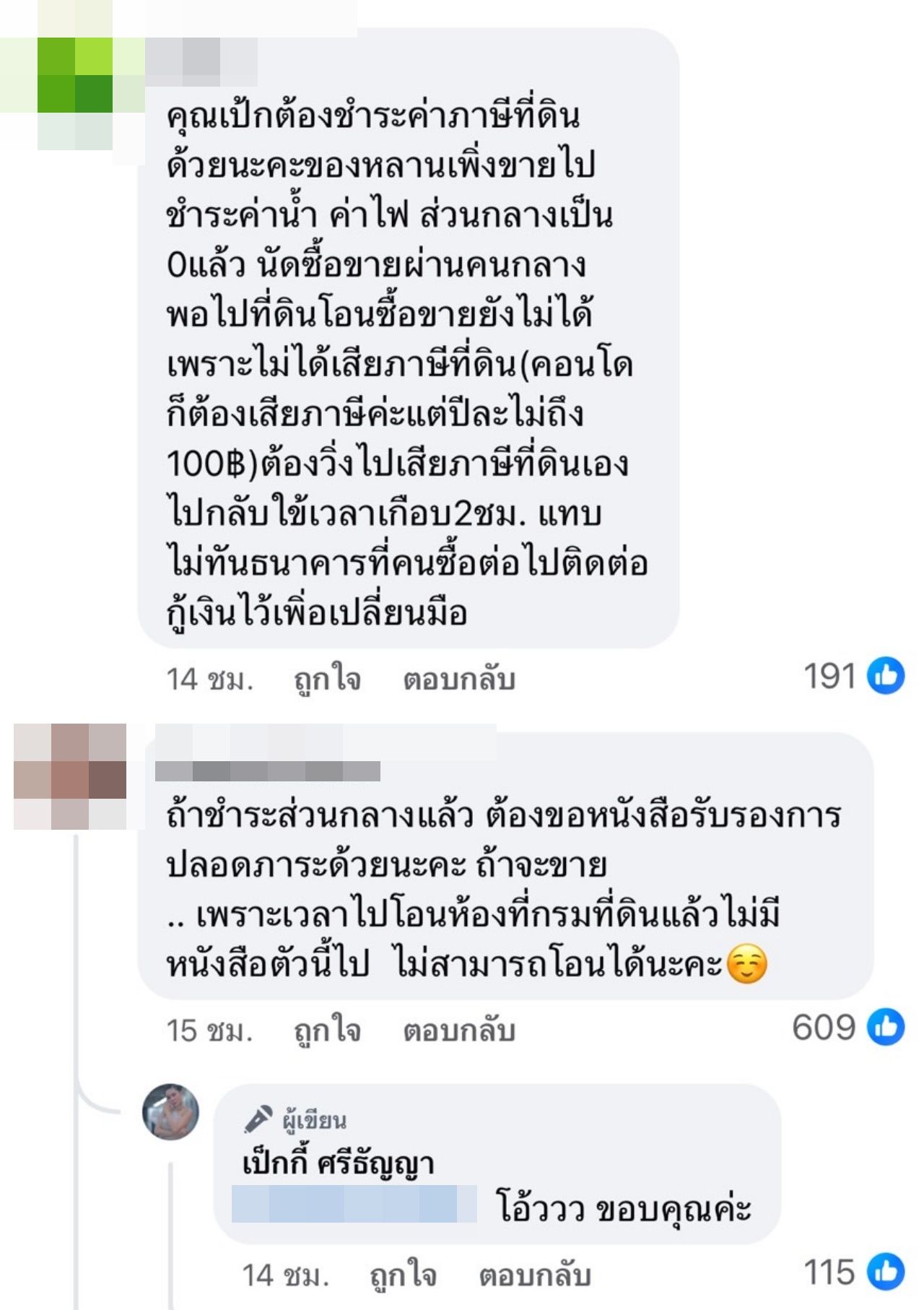Viewport: 924px width, 1310px height.
Task: Reply to the author's comment with 115 reactions
Action: (534, 1275)
